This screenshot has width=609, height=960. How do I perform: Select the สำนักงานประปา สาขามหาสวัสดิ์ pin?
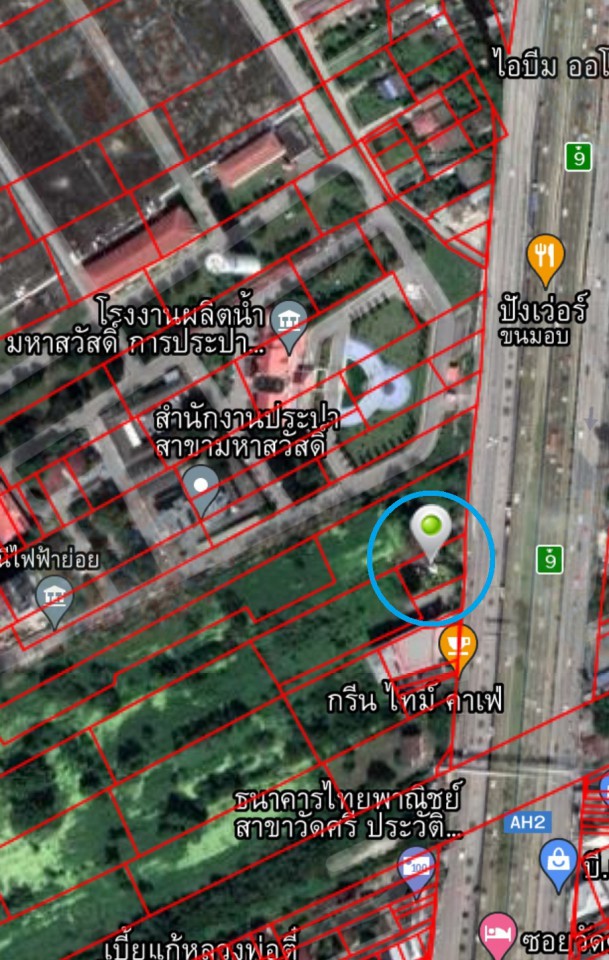(x=204, y=487)
